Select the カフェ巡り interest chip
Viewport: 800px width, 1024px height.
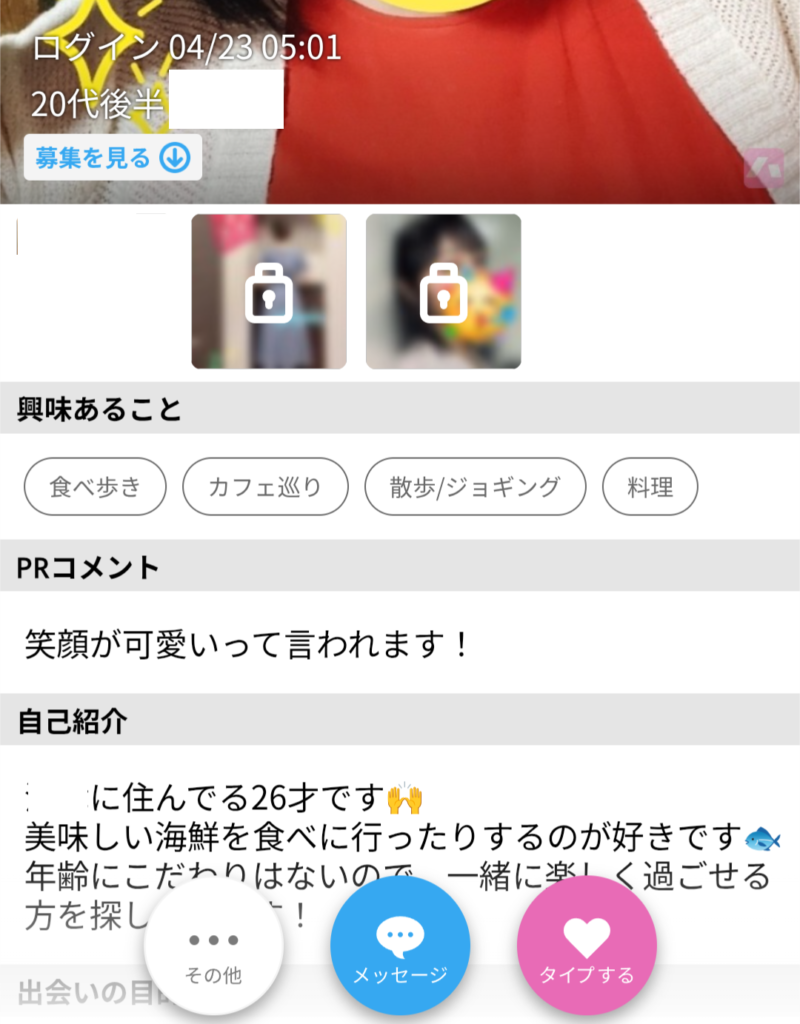click(x=265, y=487)
